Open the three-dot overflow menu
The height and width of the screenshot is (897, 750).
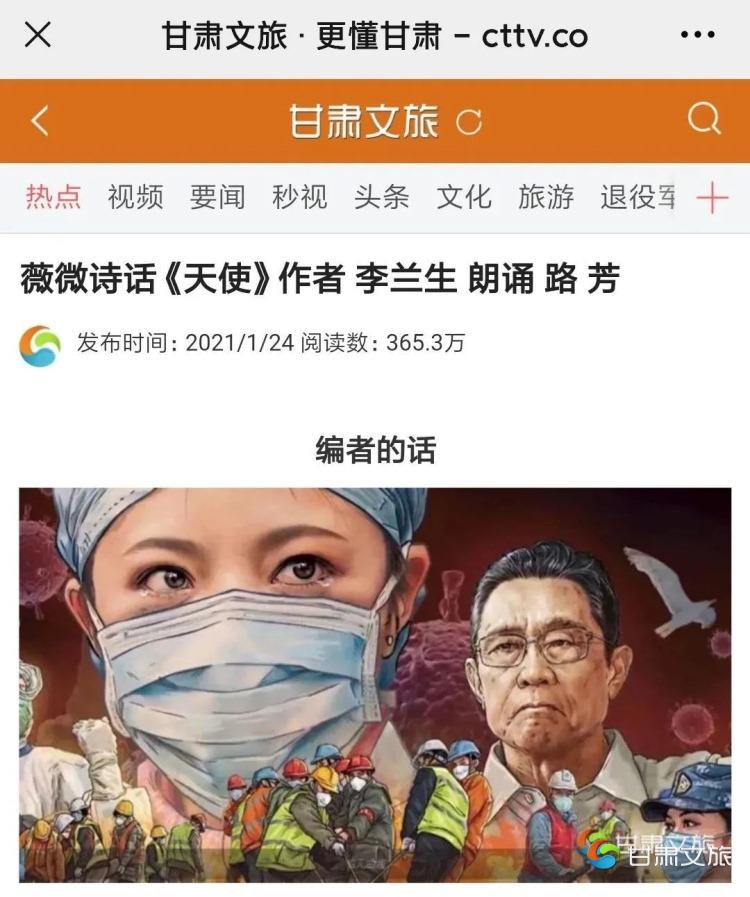coord(697,37)
